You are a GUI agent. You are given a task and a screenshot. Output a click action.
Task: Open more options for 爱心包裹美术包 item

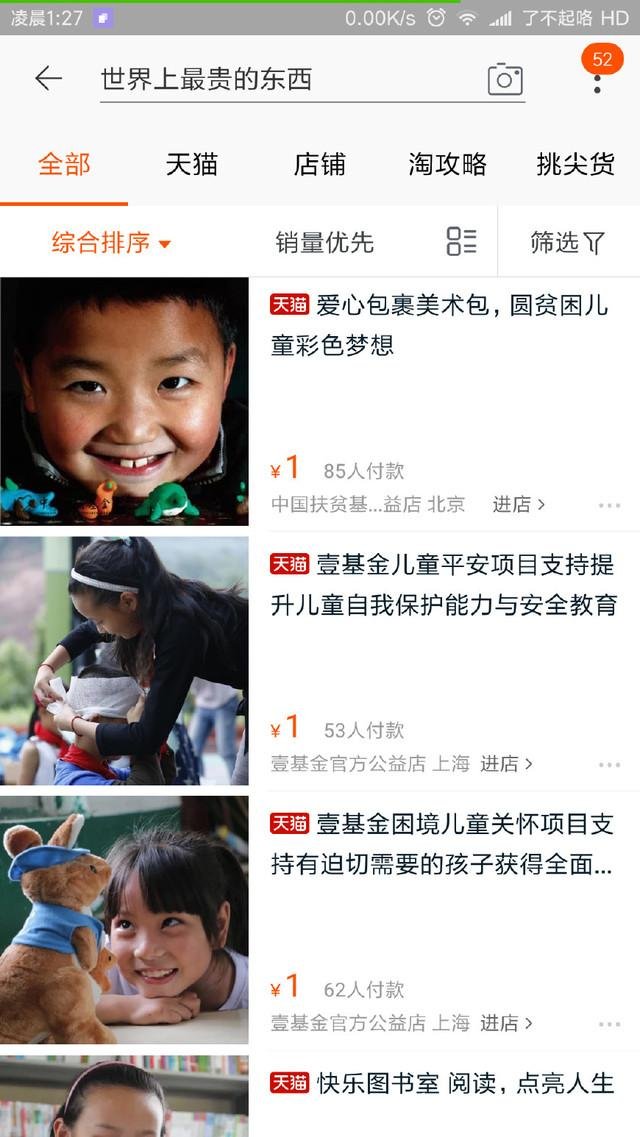[x=609, y=506]
